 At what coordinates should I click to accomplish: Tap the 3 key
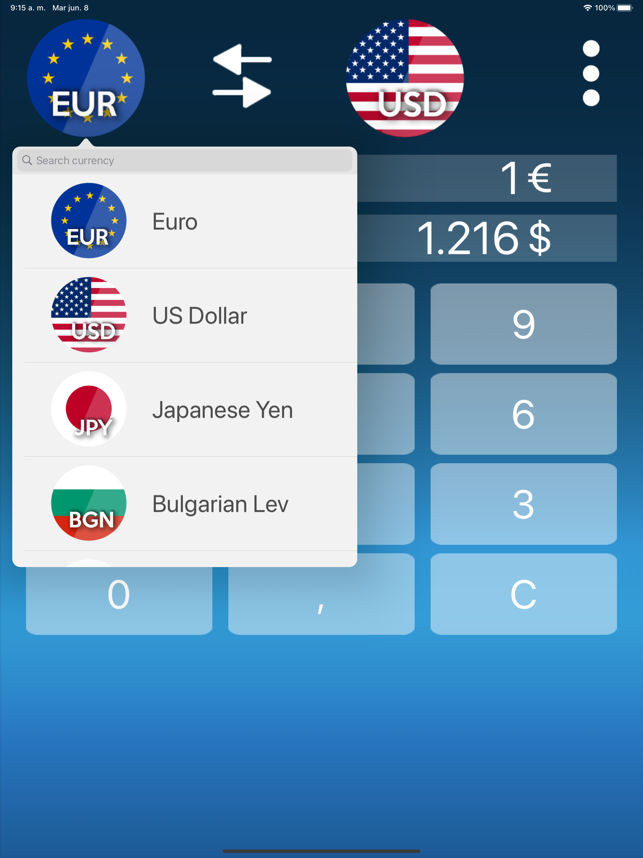coord(523,504)
